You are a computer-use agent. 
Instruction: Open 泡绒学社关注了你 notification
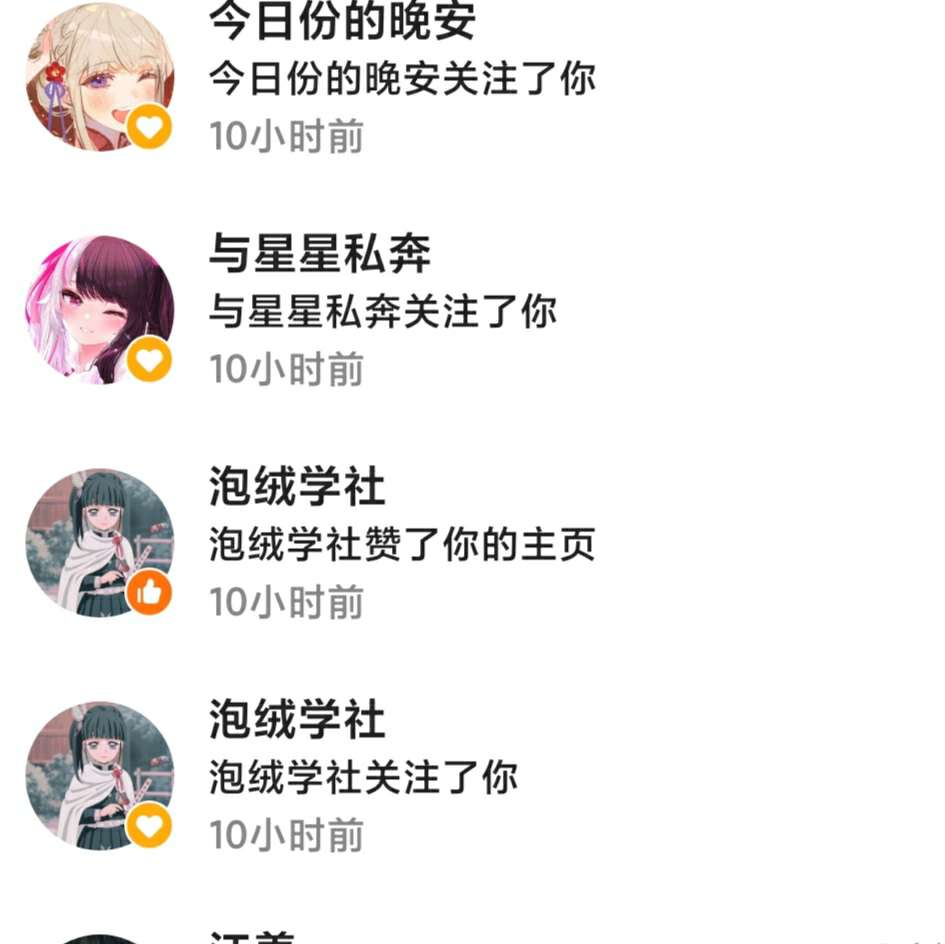[x=363, y=778]
